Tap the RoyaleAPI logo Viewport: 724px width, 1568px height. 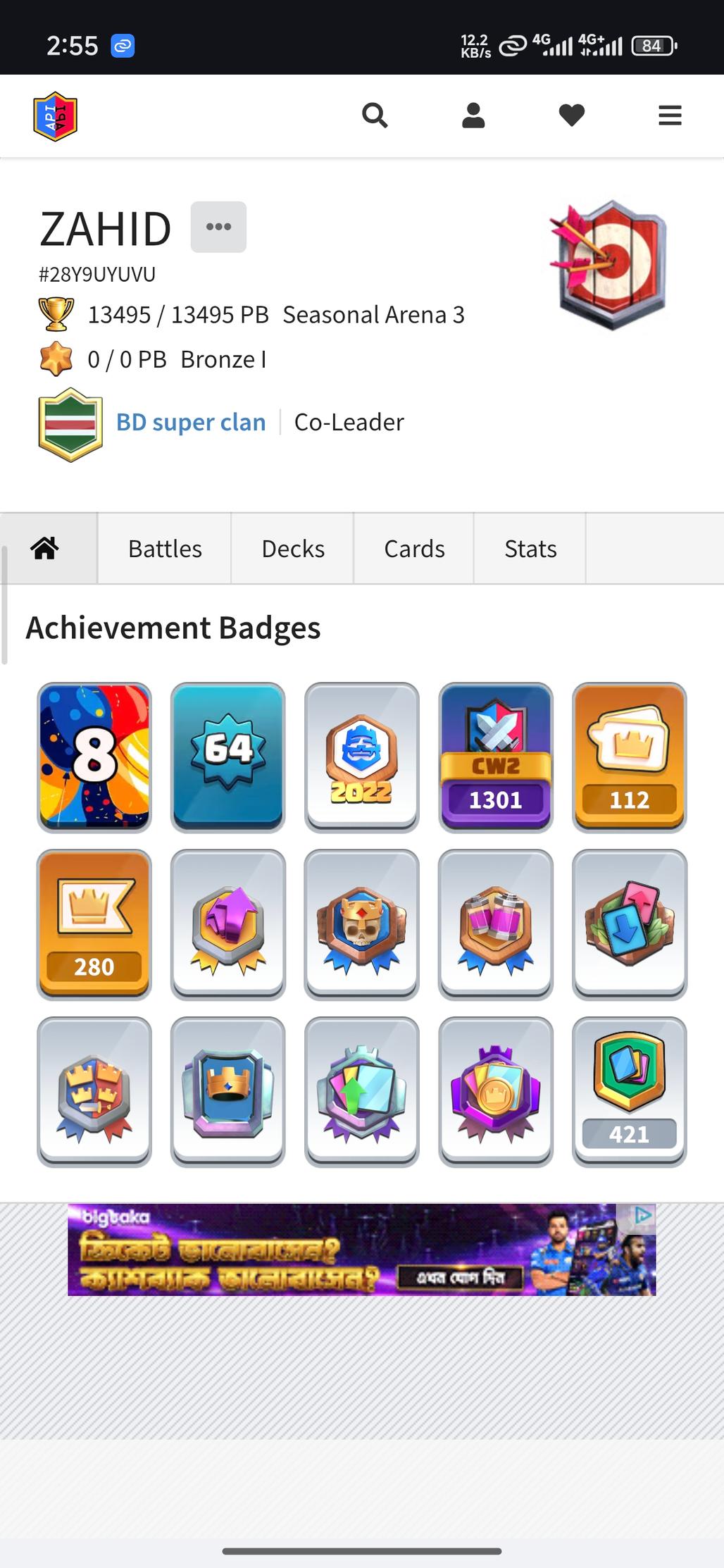coord(56,116)
